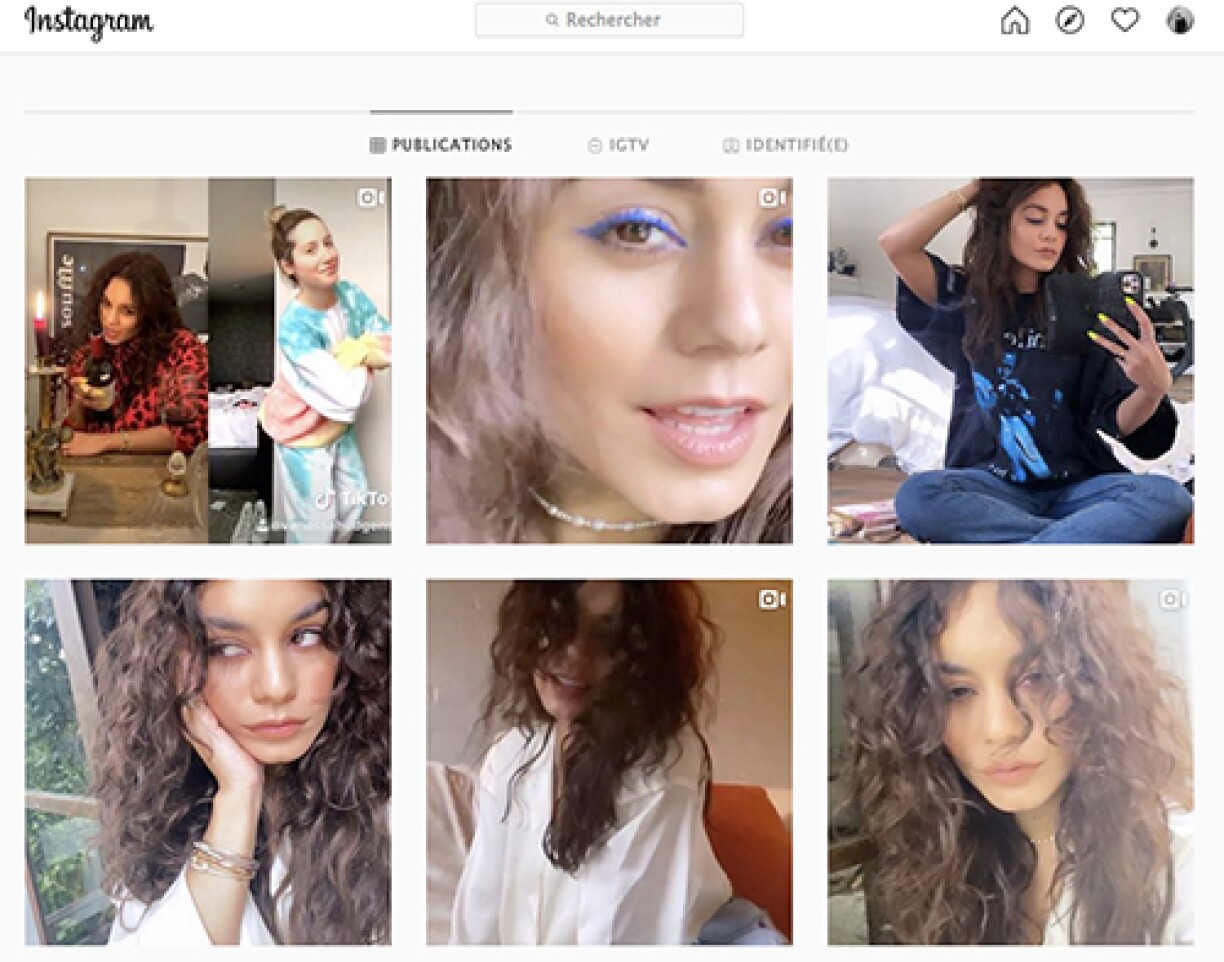This screenshot has height=962, width=1224.
Task: Go to the Instagram home feed icon
Action: click(x=1014, y=21)
